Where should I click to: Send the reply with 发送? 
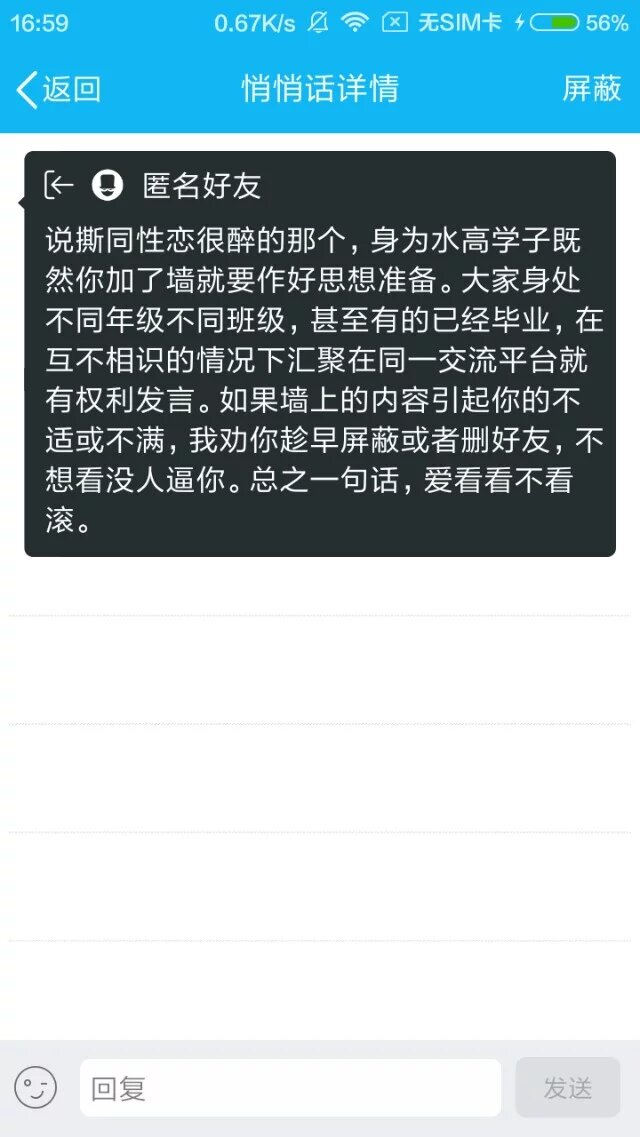[x=567, y=1087]
